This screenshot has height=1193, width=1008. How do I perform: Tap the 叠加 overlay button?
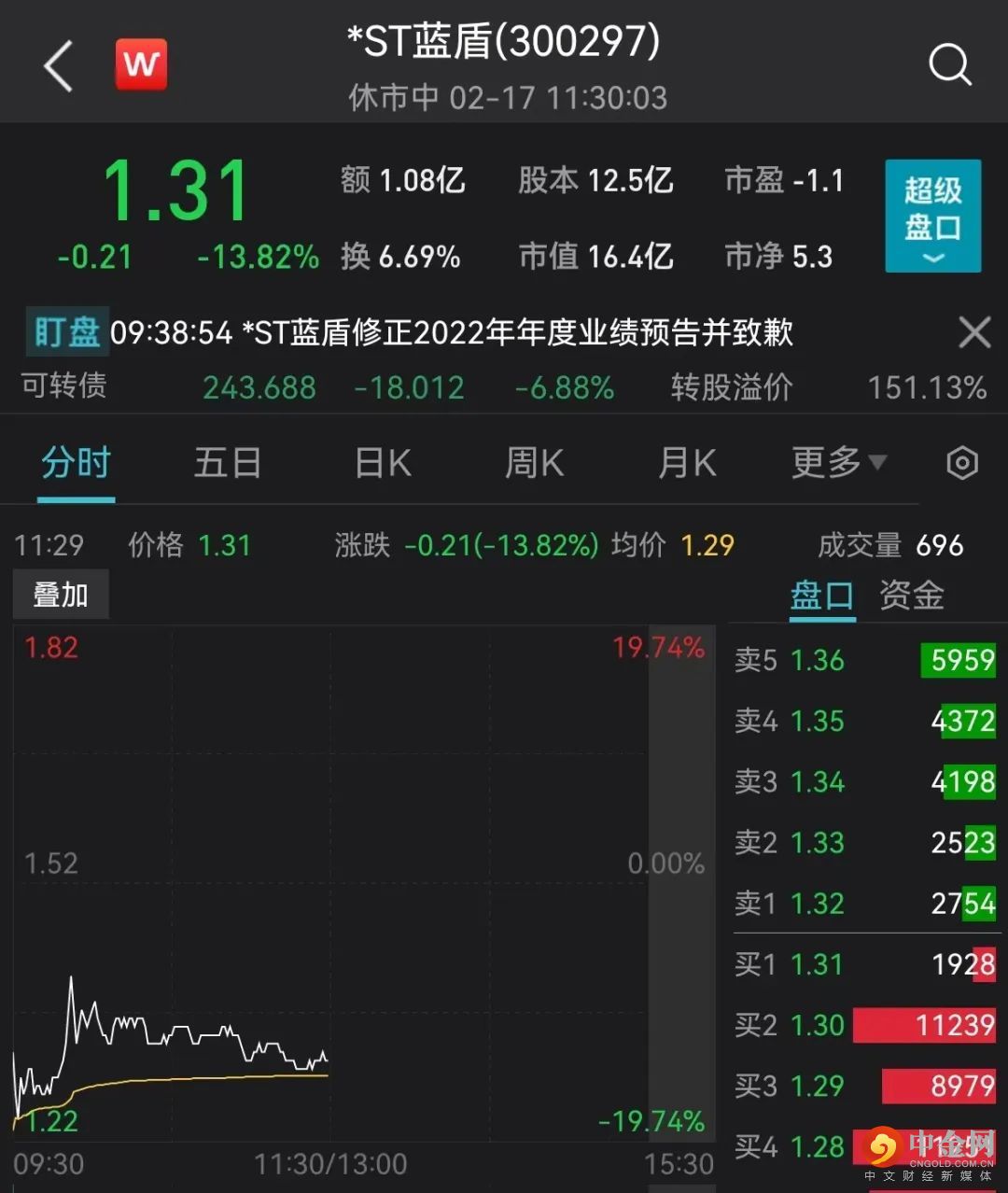point(61,595)
